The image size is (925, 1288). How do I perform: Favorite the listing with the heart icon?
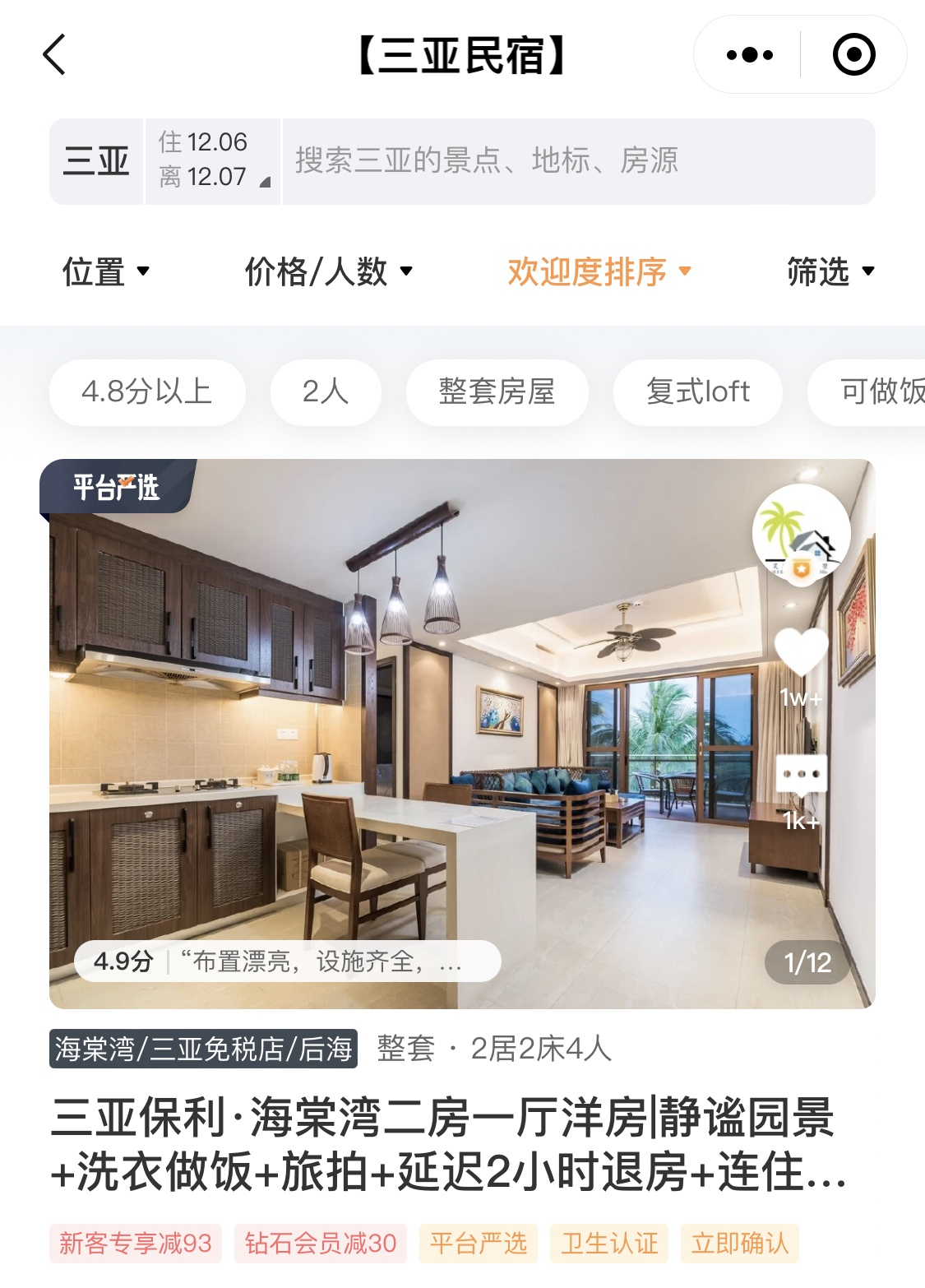tap(801, 654)
